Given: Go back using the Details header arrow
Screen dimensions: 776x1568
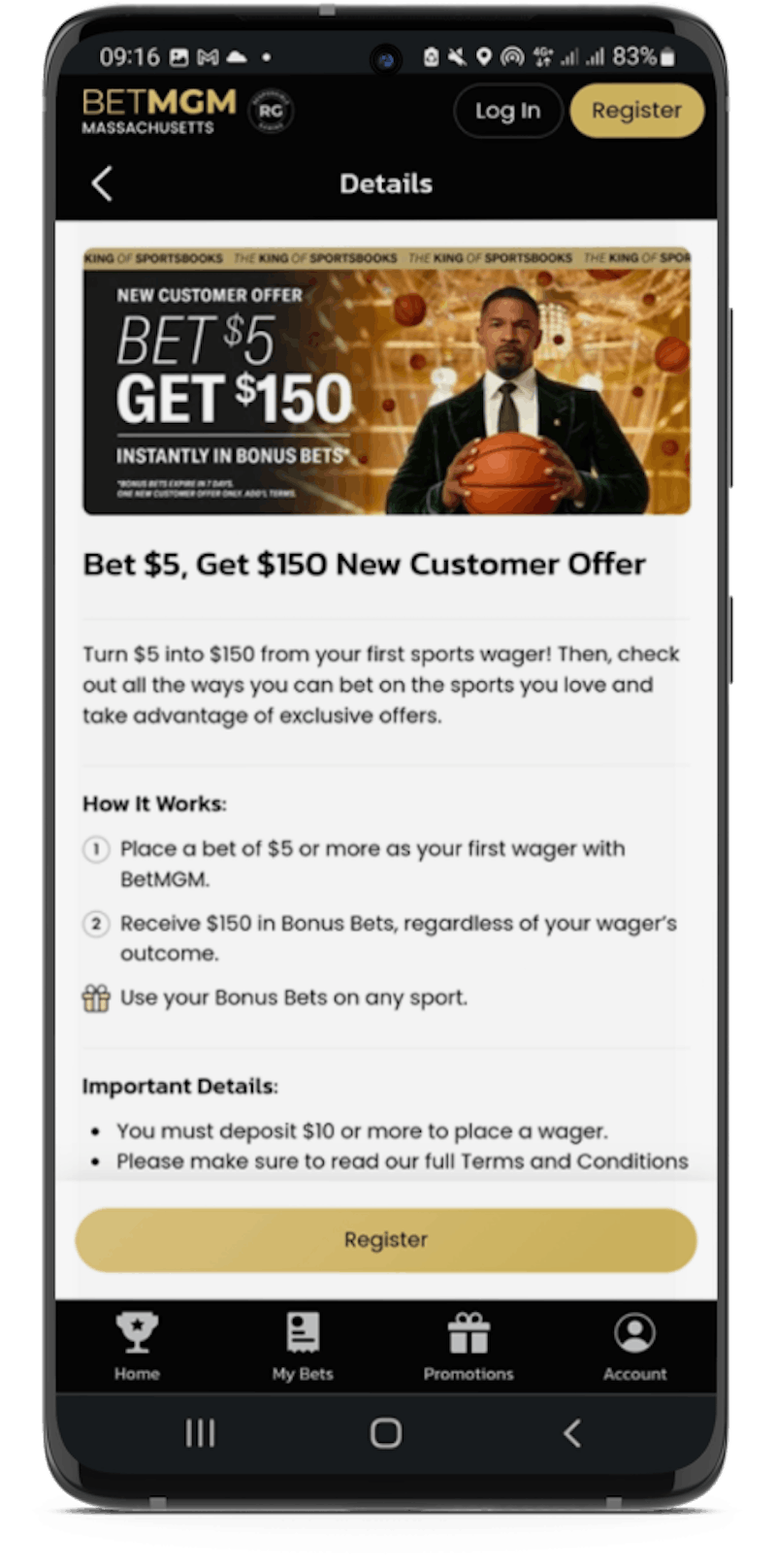Looking at the screenshot, I should [x=102, y=183].
